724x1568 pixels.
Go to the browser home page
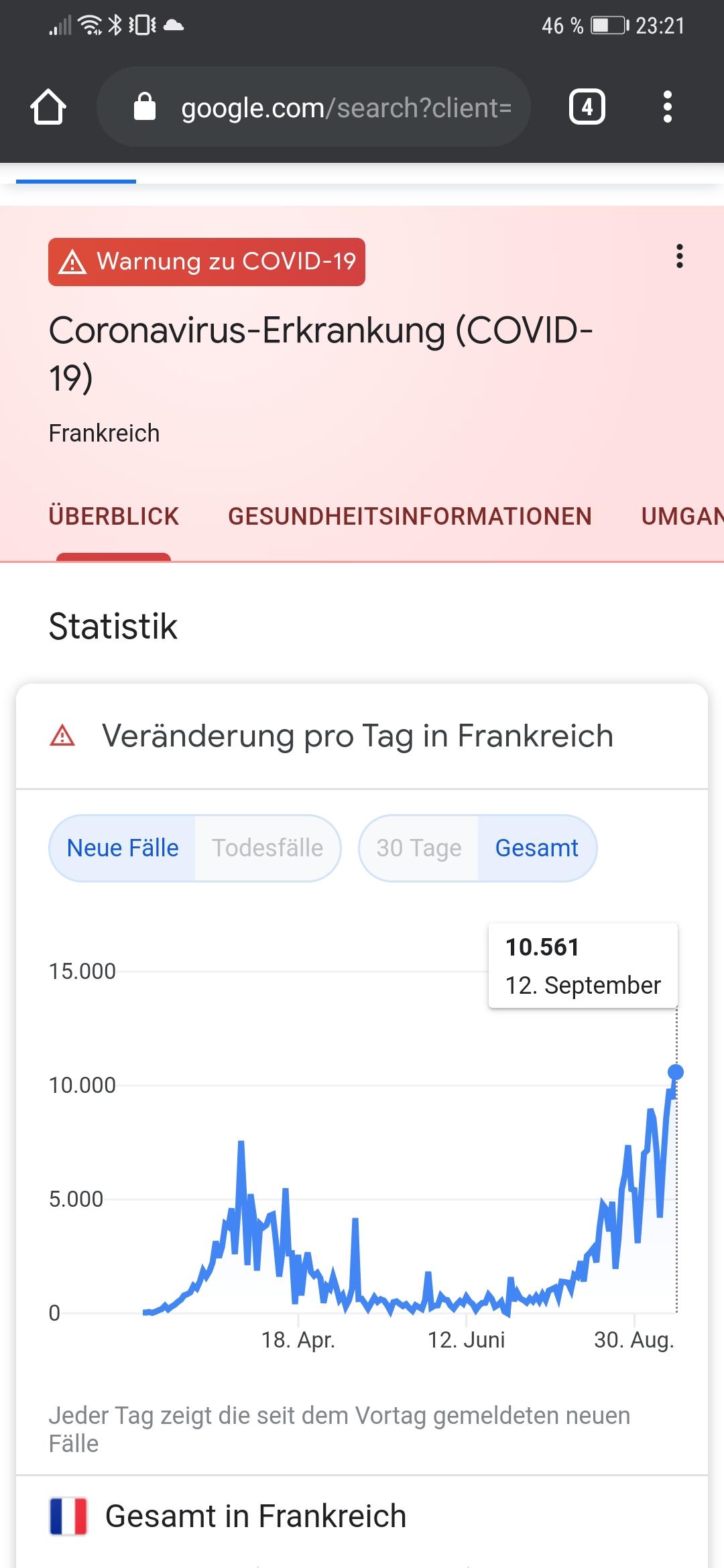pyautogui.click(x=48, y=107)
